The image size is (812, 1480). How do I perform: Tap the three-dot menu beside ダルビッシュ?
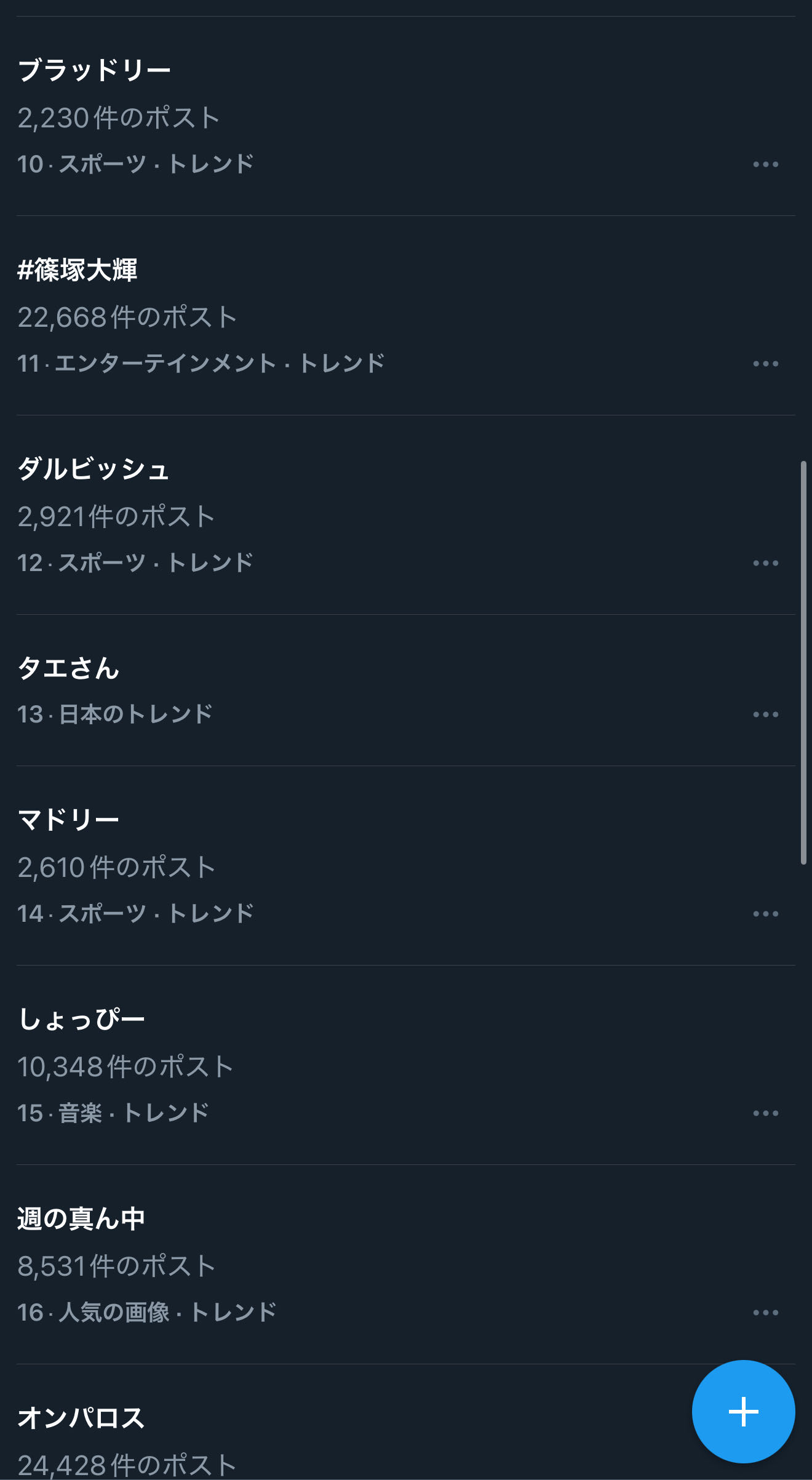click(x=765, y=563)
